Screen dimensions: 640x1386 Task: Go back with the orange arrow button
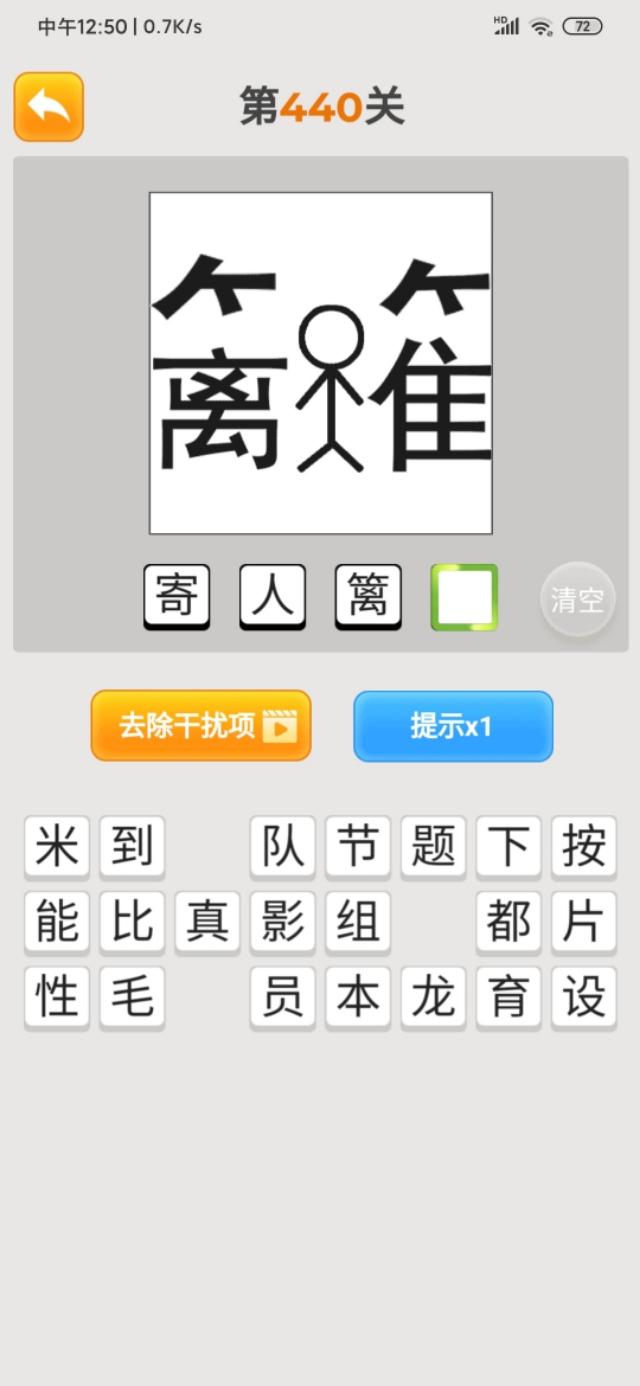[48, 106]
